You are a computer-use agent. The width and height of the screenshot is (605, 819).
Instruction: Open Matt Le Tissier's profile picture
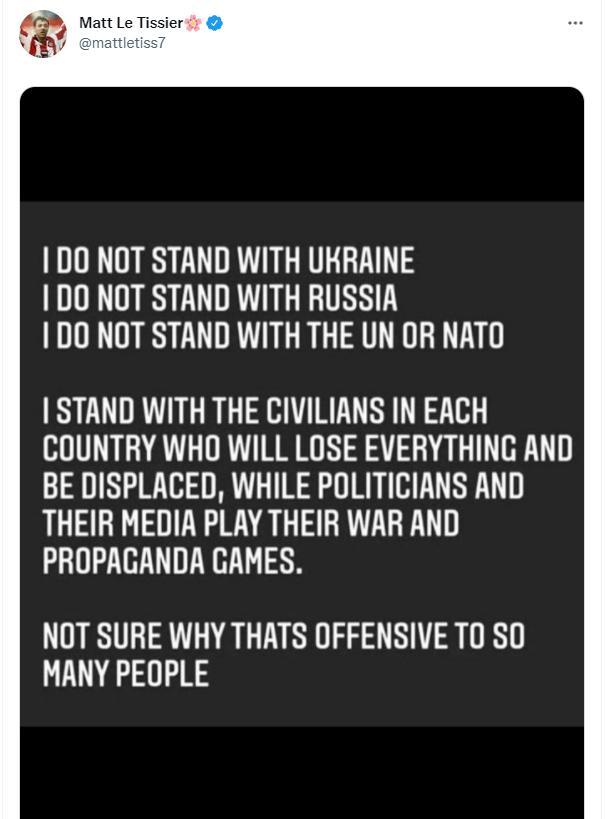click(x=43, y=34)
